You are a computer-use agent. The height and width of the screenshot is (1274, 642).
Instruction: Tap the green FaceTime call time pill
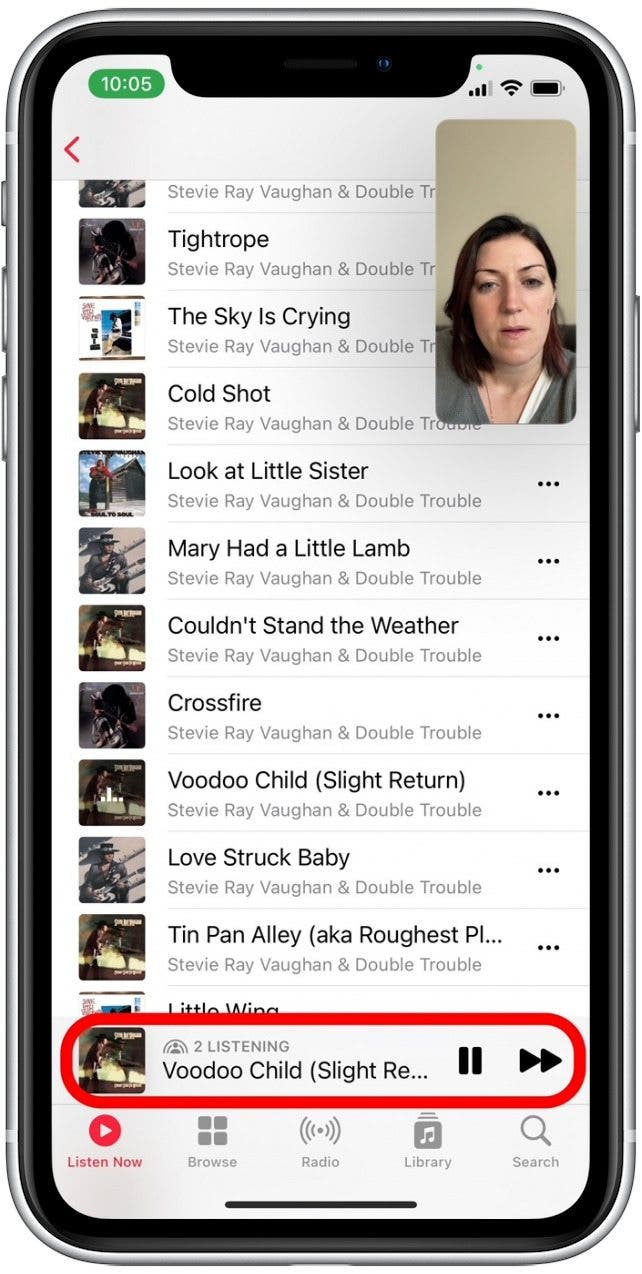[x=125, y=85]
